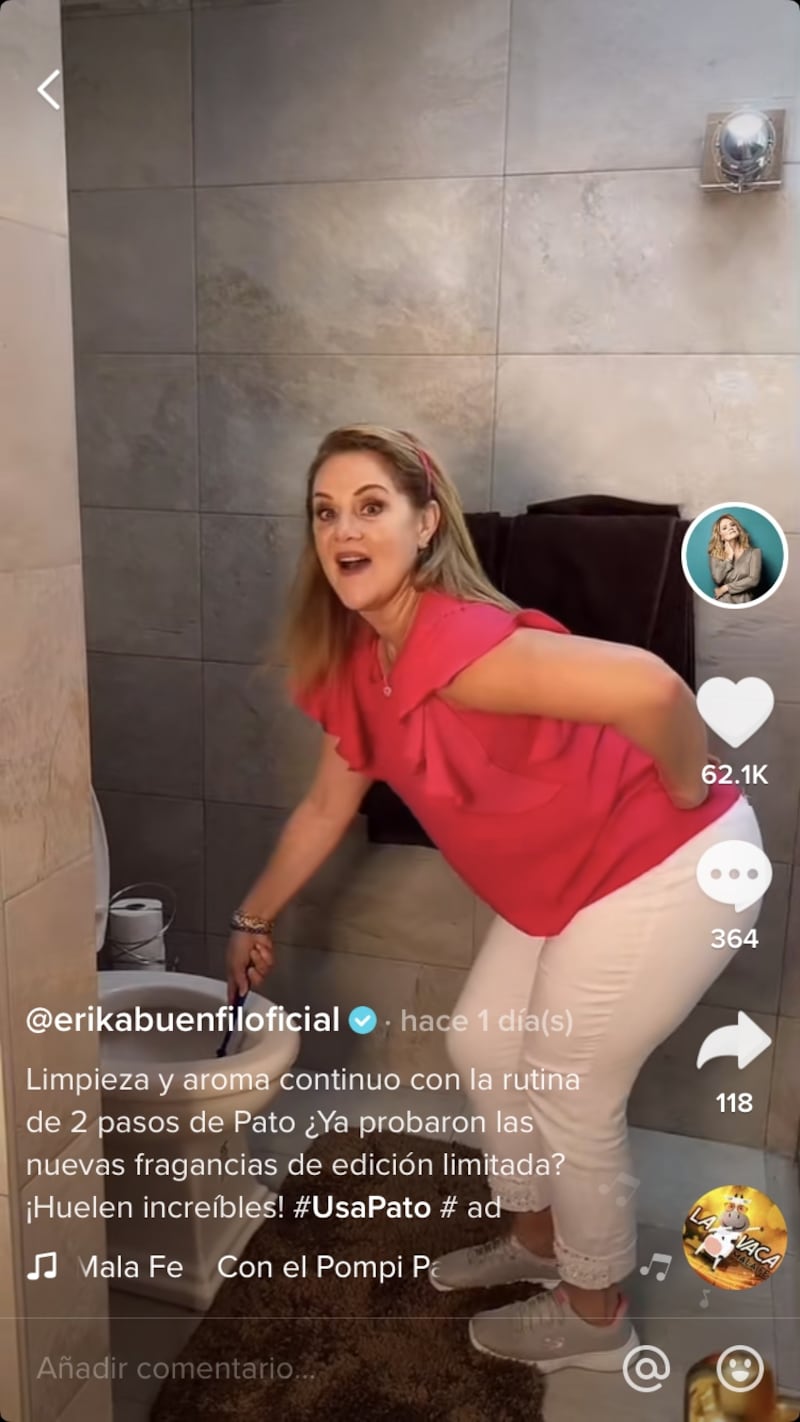Open the emoji picker icon
Image resolution: width=800 pixels, height=1422 pixels.
click(x=740, y=1368)
